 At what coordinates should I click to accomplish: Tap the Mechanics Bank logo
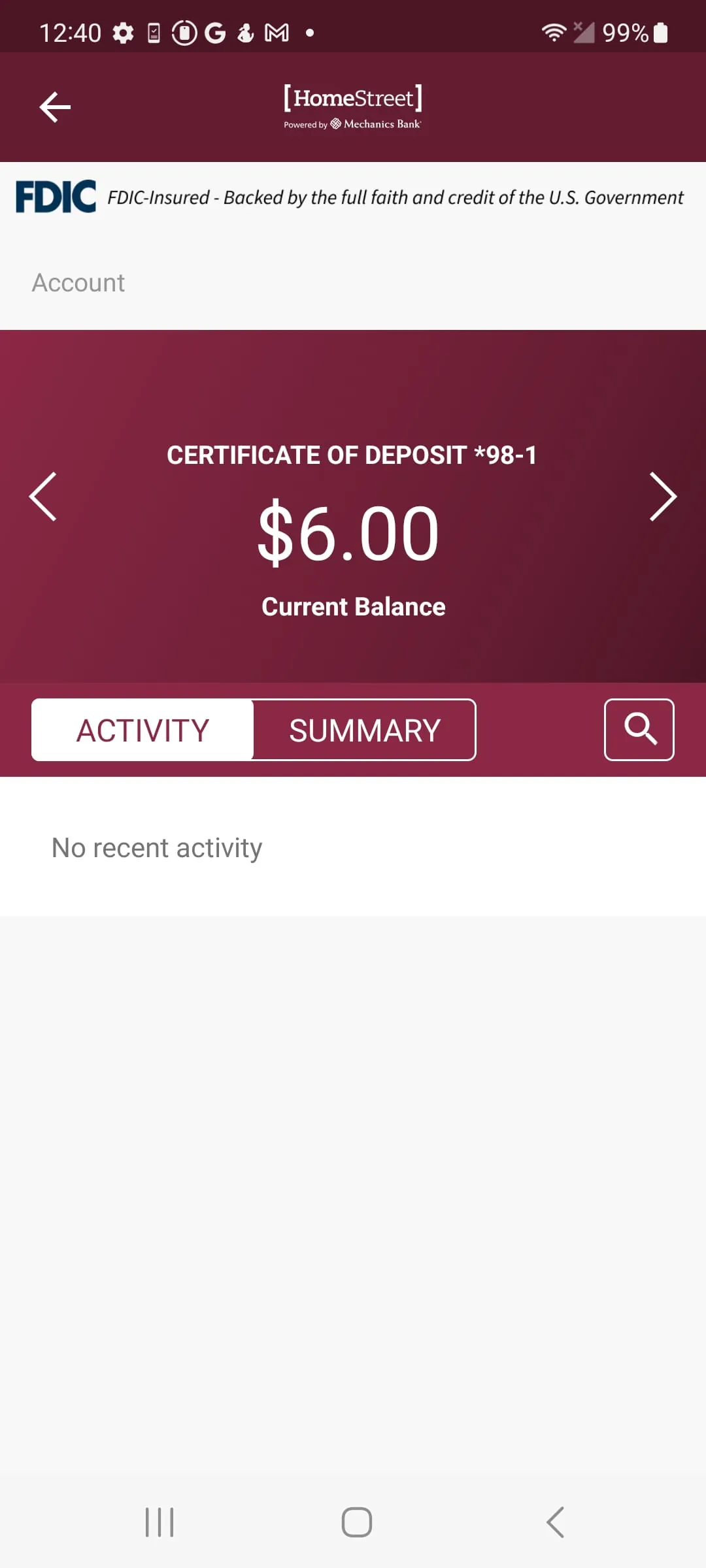click(x=377, y=123)
